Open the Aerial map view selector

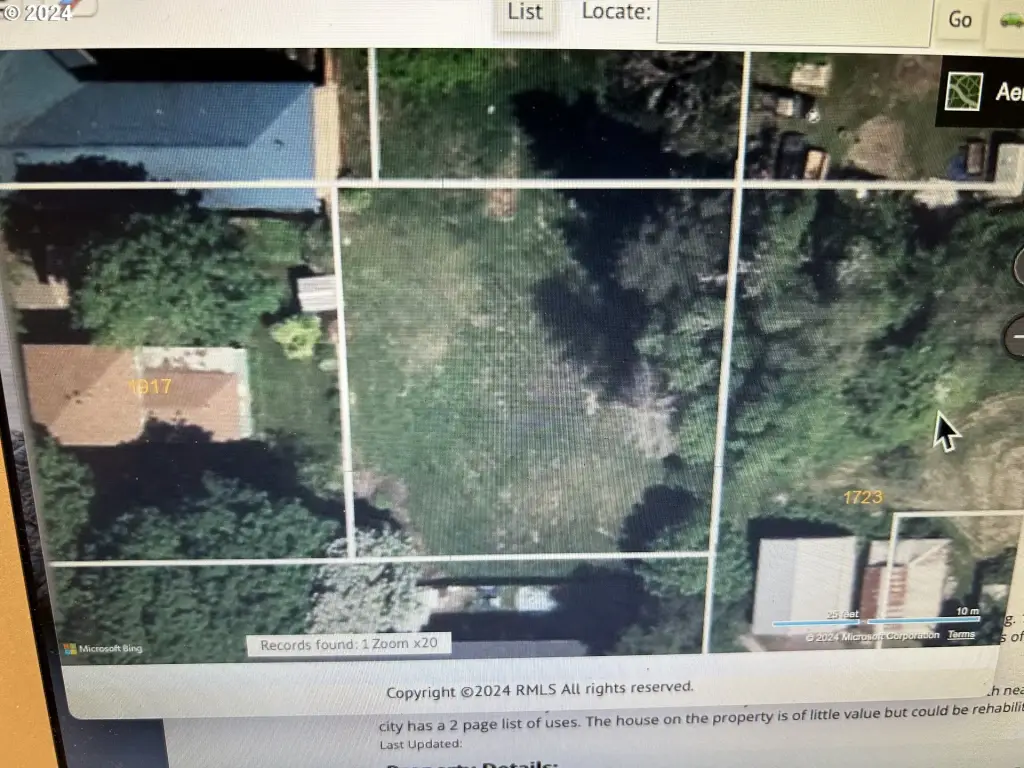(980, 92)
